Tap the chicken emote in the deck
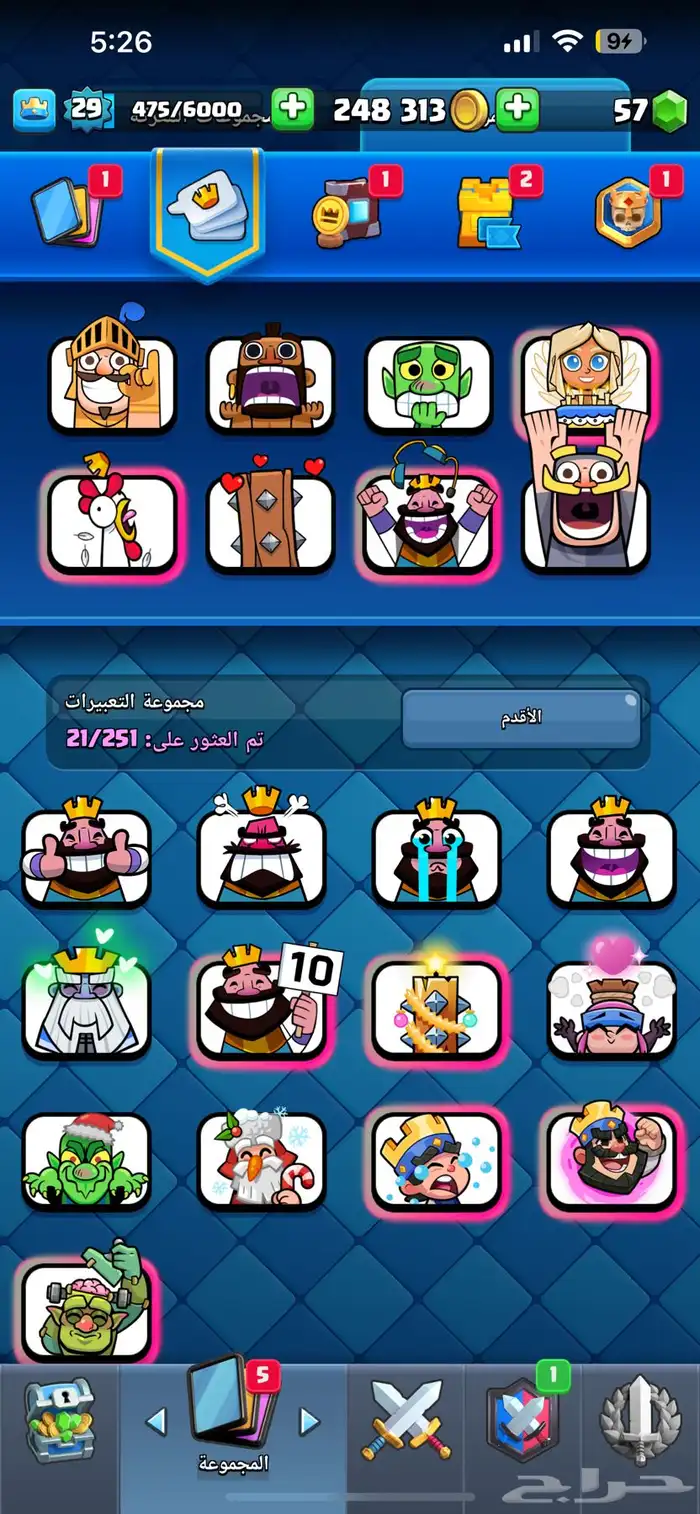Image resolution: width=700 pixels, height=1514 pixels. point(112,523)
